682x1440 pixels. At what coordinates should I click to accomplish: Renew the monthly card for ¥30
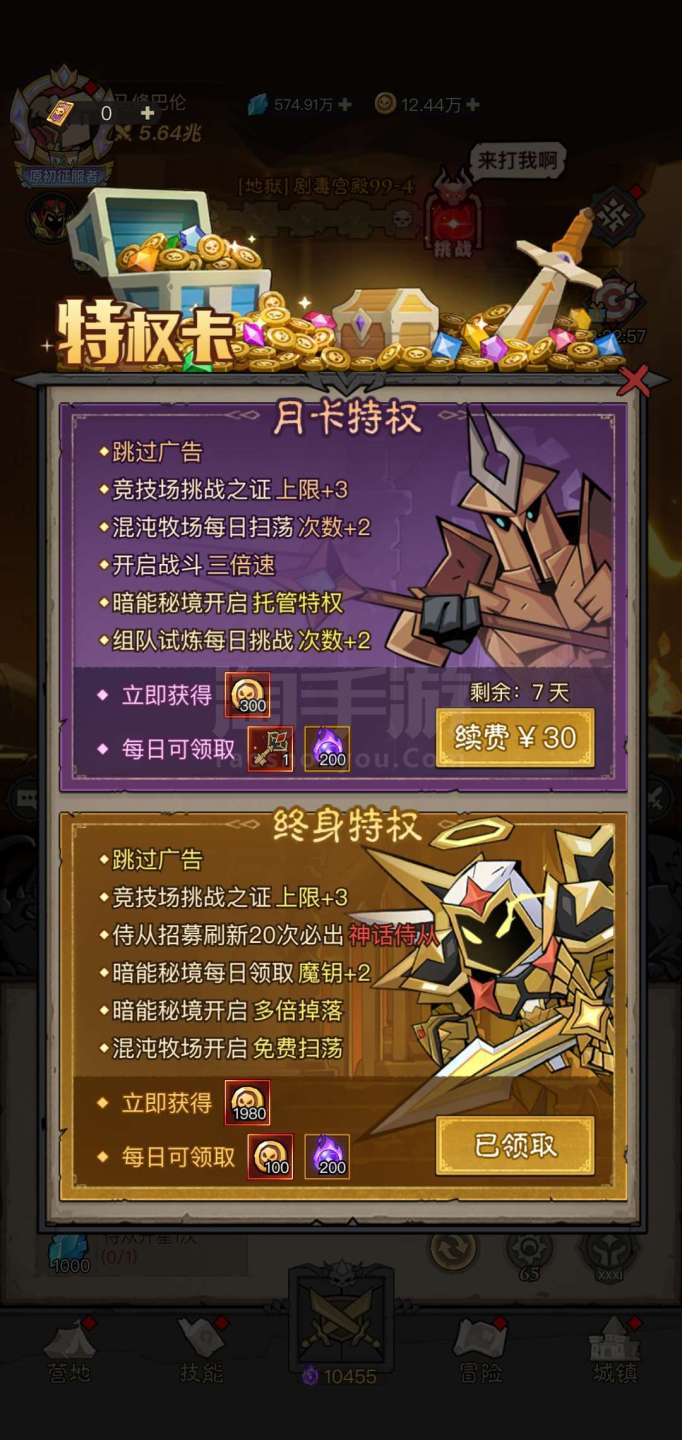tap(515, 738)
